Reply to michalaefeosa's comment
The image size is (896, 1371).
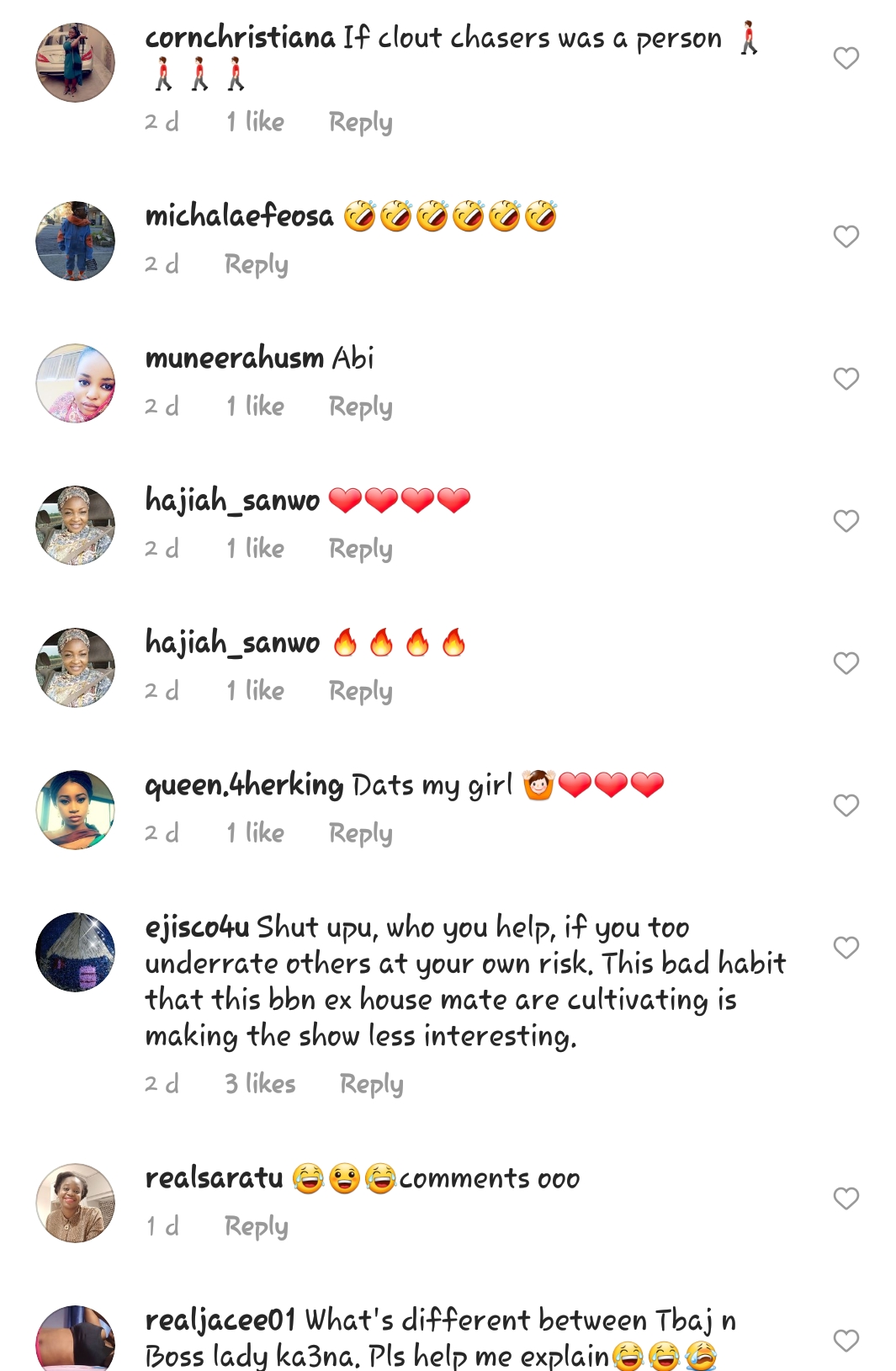point(256,264)
